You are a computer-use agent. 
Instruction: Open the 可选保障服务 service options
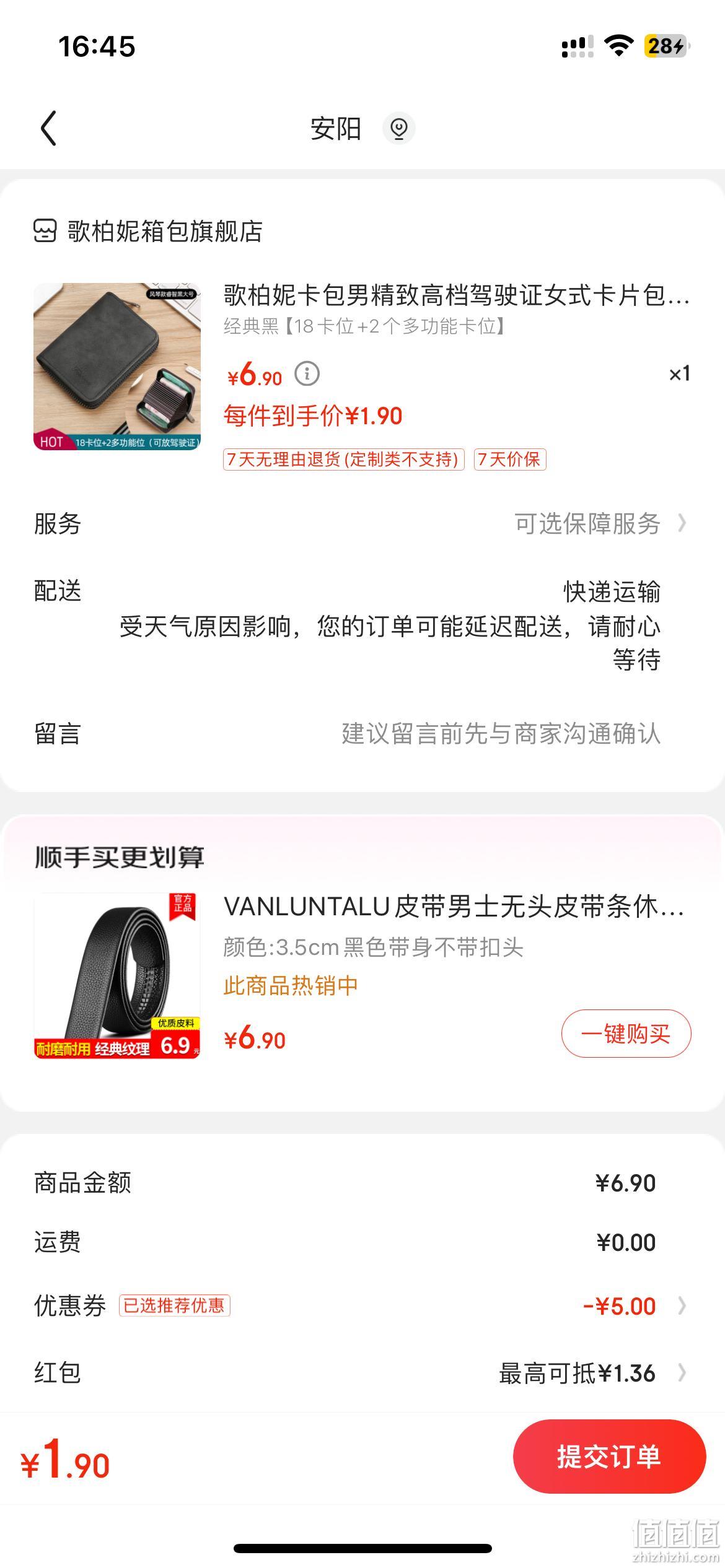click(362, 523)
